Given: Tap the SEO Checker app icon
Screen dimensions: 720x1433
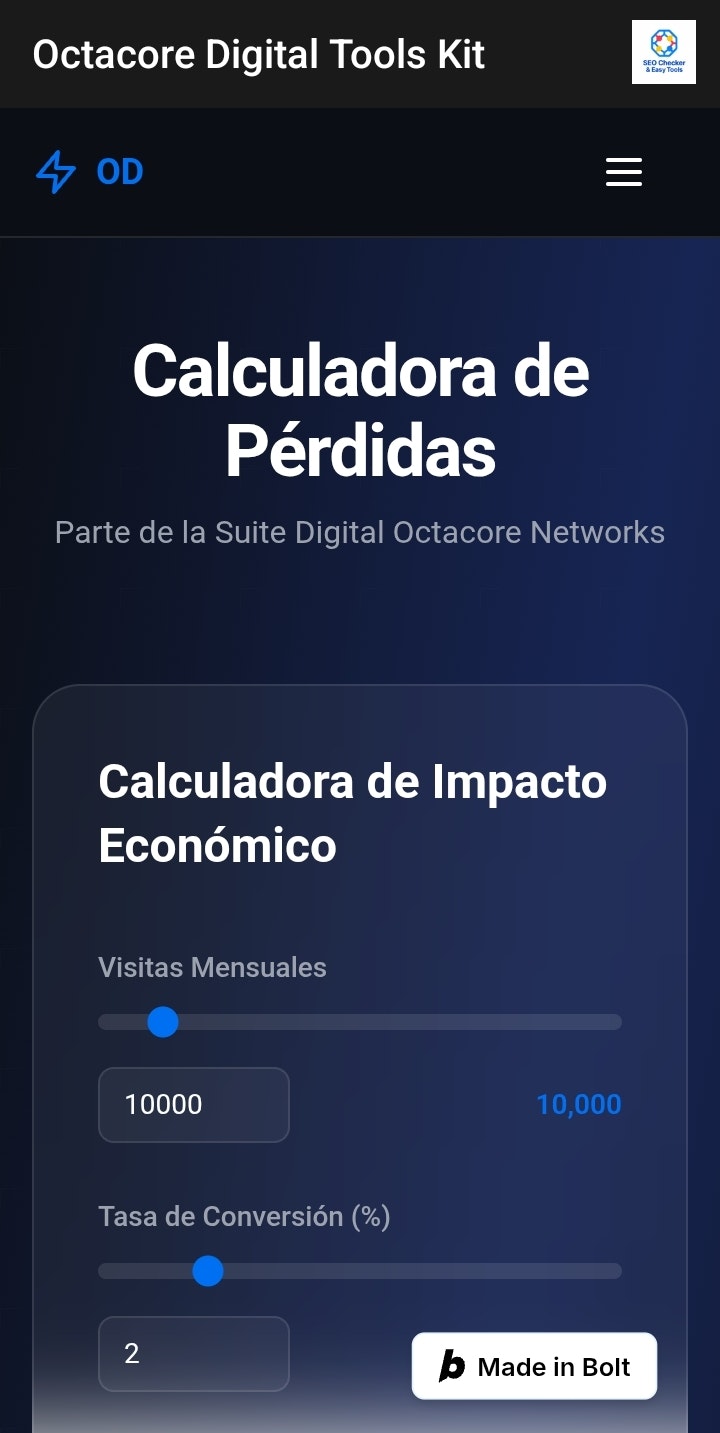Looking at the screenshot, I should pyautogui.click(x=663, y=52).
